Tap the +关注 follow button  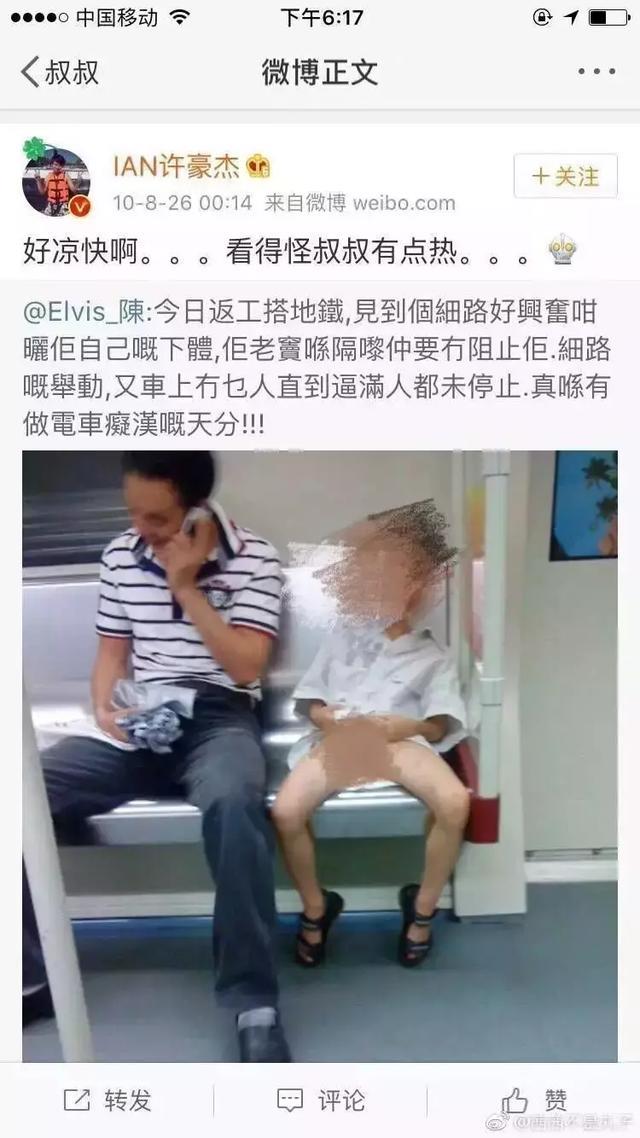pos(565,177)
